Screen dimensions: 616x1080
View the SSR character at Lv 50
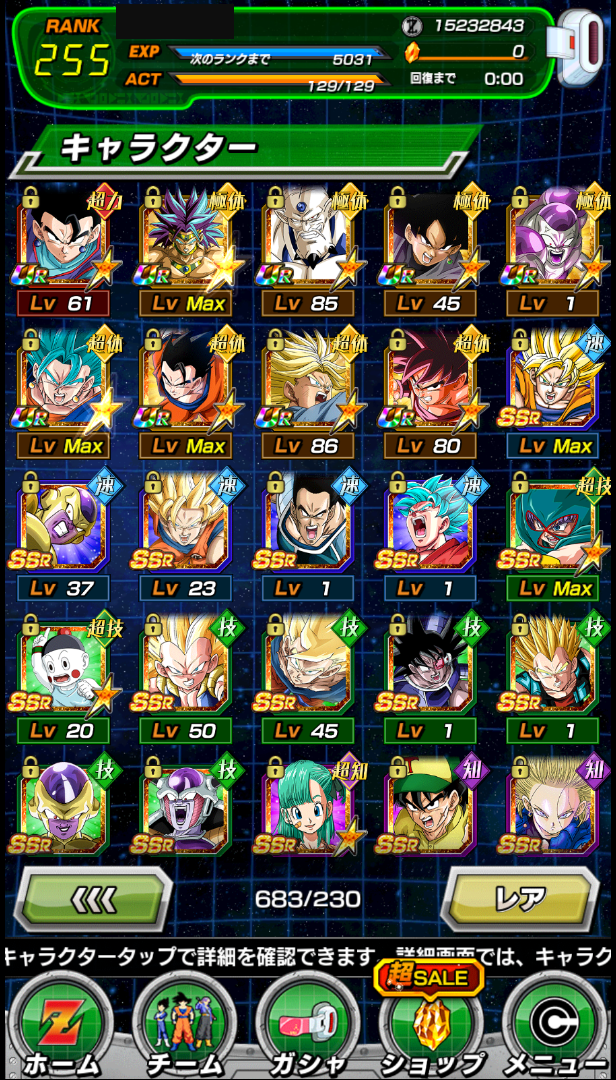[x=185, y=678]
